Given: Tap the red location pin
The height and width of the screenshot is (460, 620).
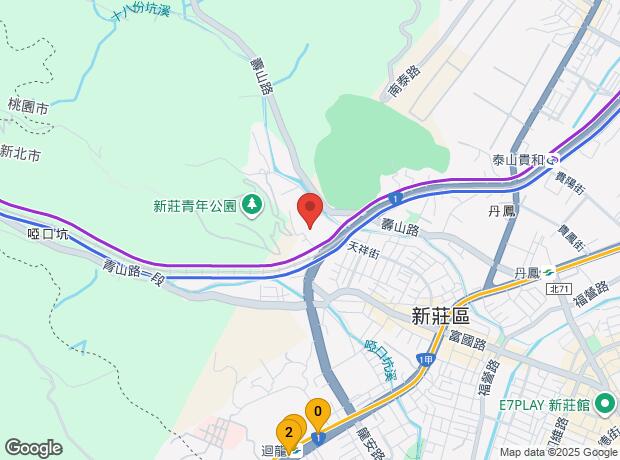Looking at the screenshot, I should pos(310,210).
